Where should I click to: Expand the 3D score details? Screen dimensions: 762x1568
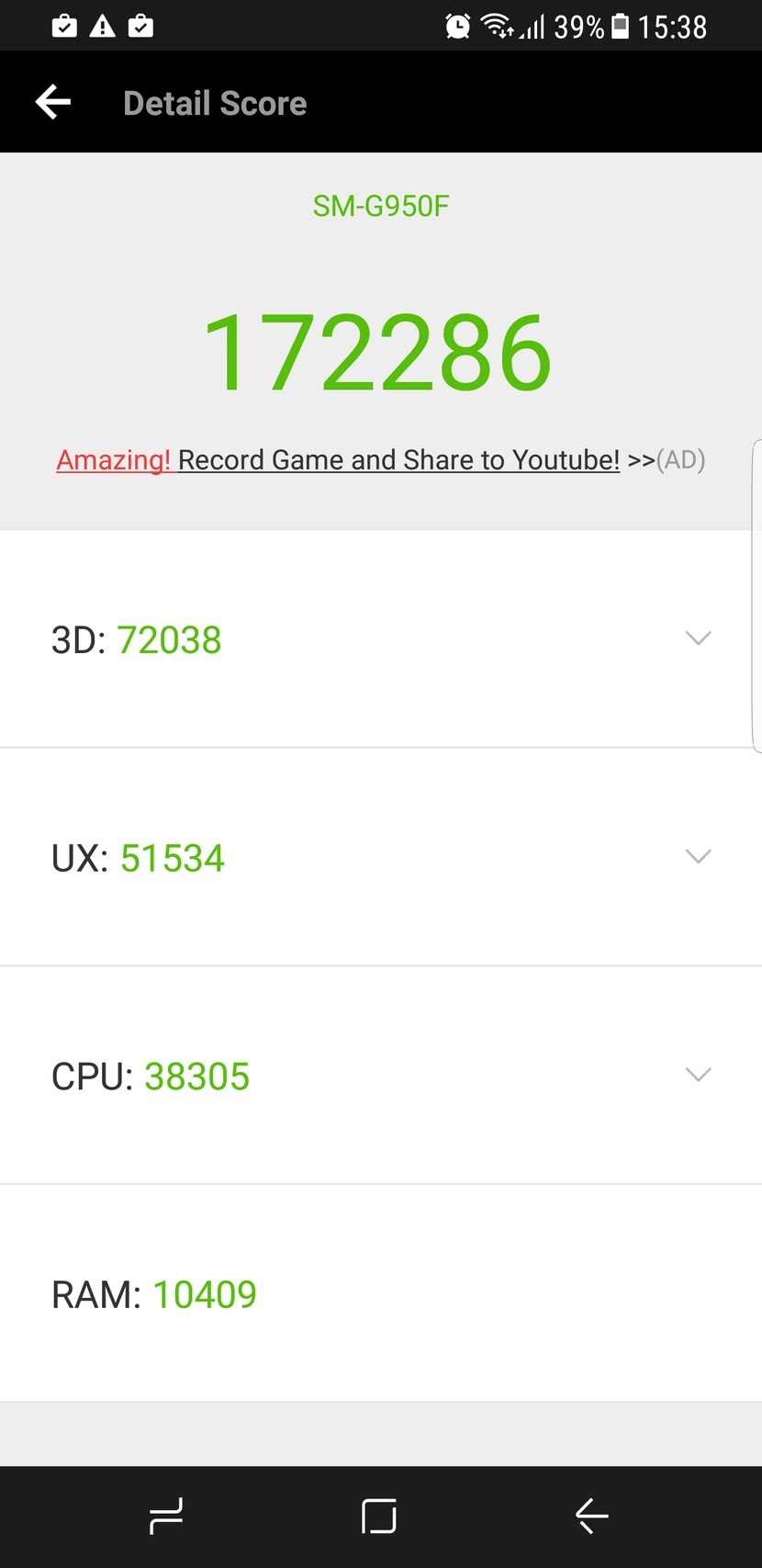coord(698,638)
